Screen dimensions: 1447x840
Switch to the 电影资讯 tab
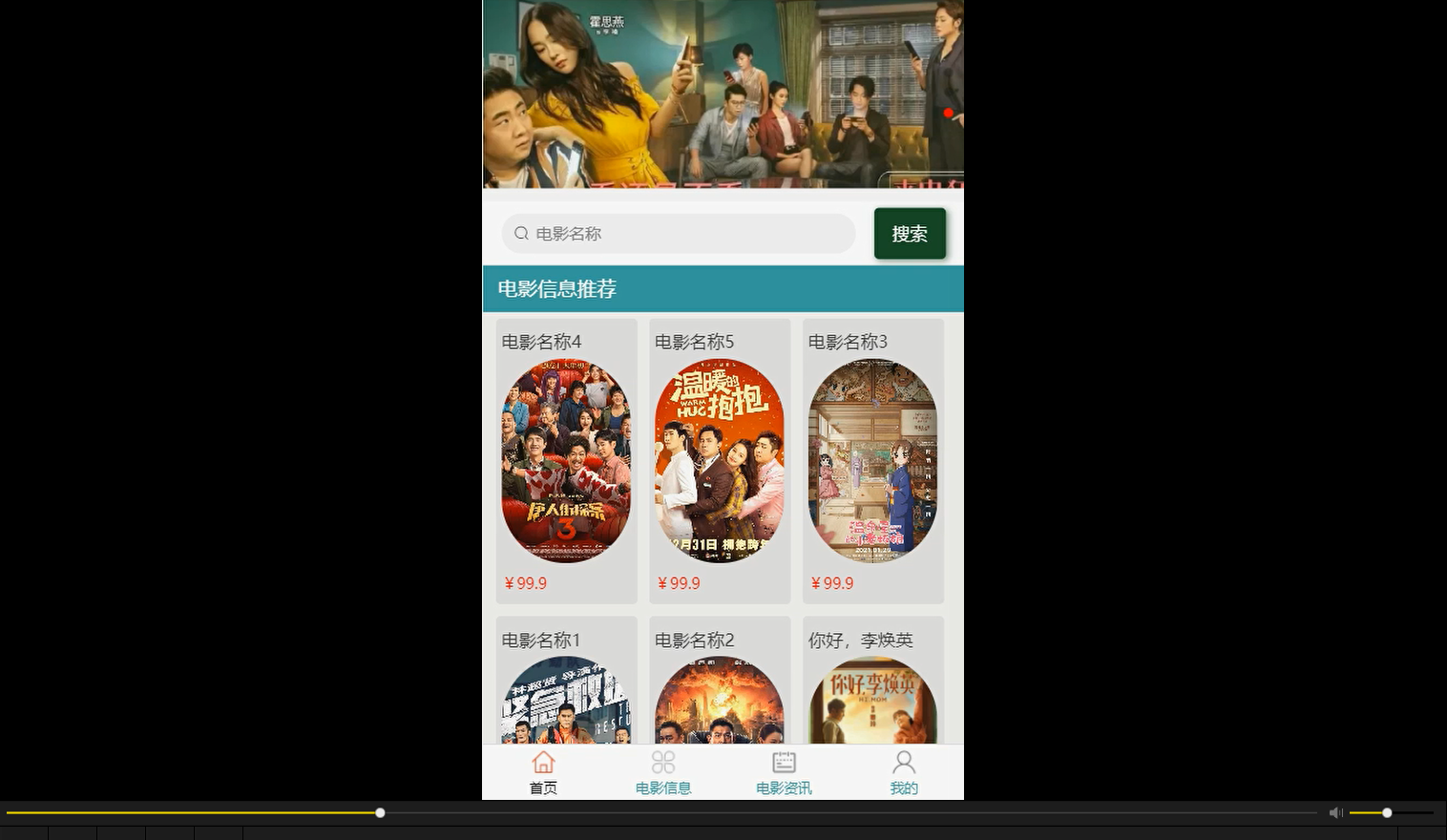784,772
